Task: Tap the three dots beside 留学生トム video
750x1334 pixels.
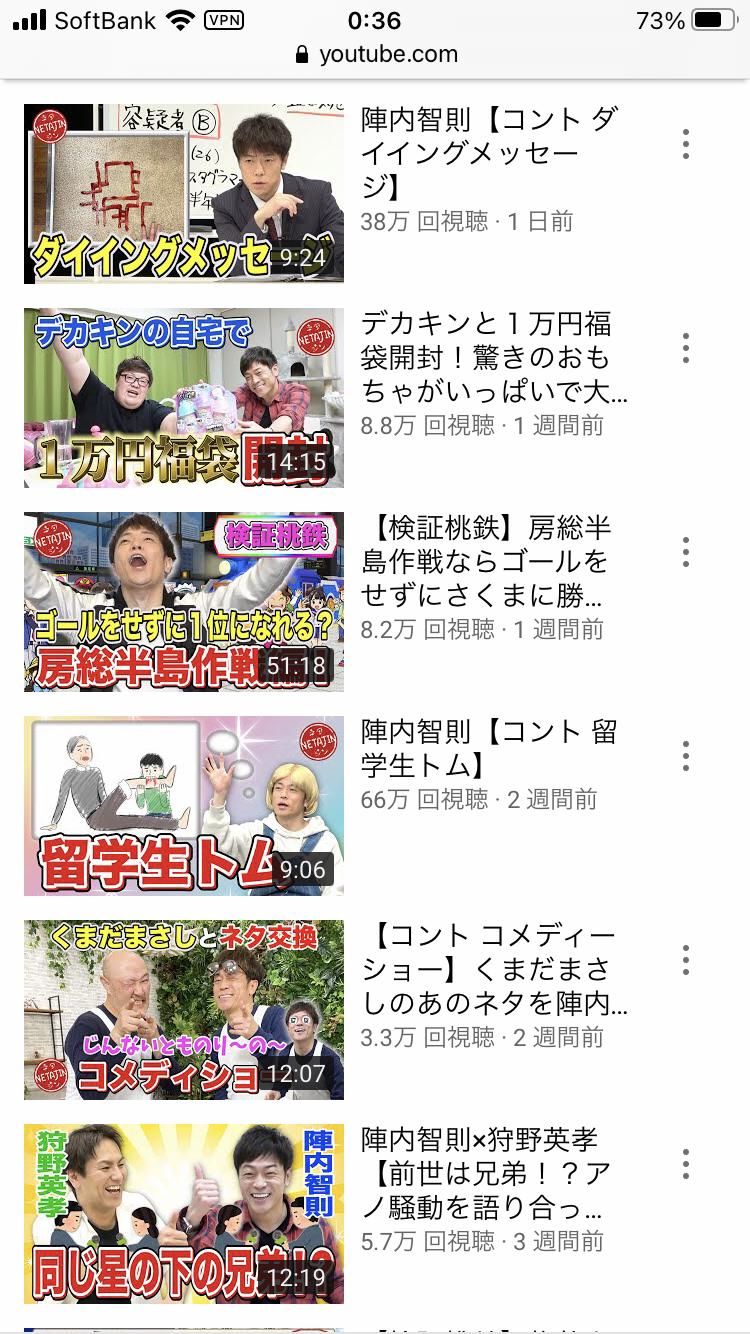Action: (686, 756)
